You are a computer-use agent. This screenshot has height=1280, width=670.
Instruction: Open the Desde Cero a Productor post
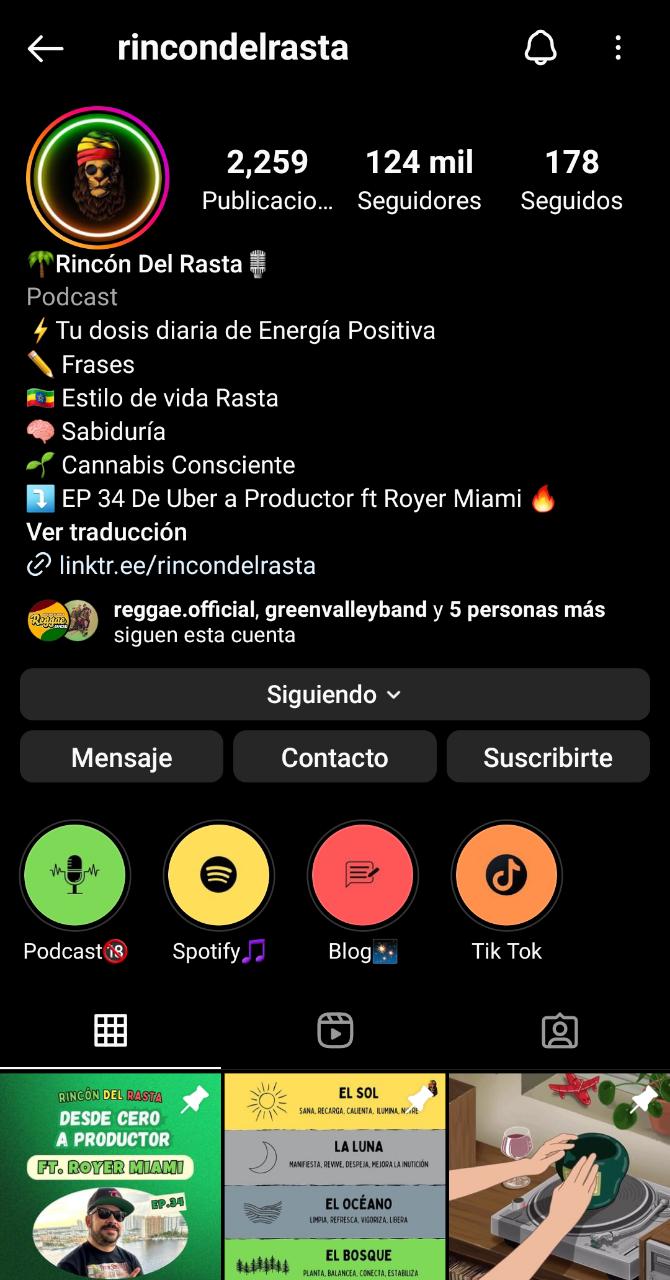(110, 1177)
